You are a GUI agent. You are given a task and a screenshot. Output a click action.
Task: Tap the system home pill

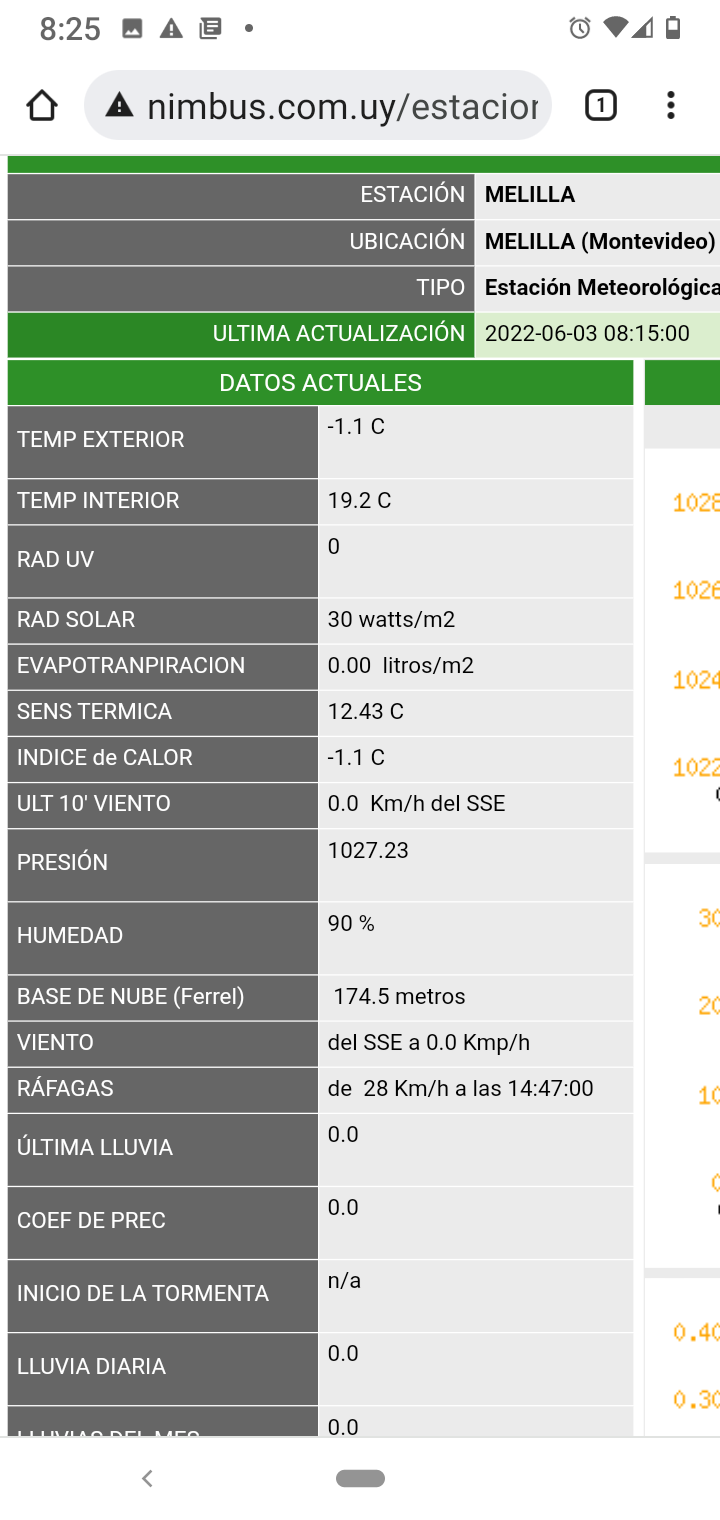click(360, 1478)
